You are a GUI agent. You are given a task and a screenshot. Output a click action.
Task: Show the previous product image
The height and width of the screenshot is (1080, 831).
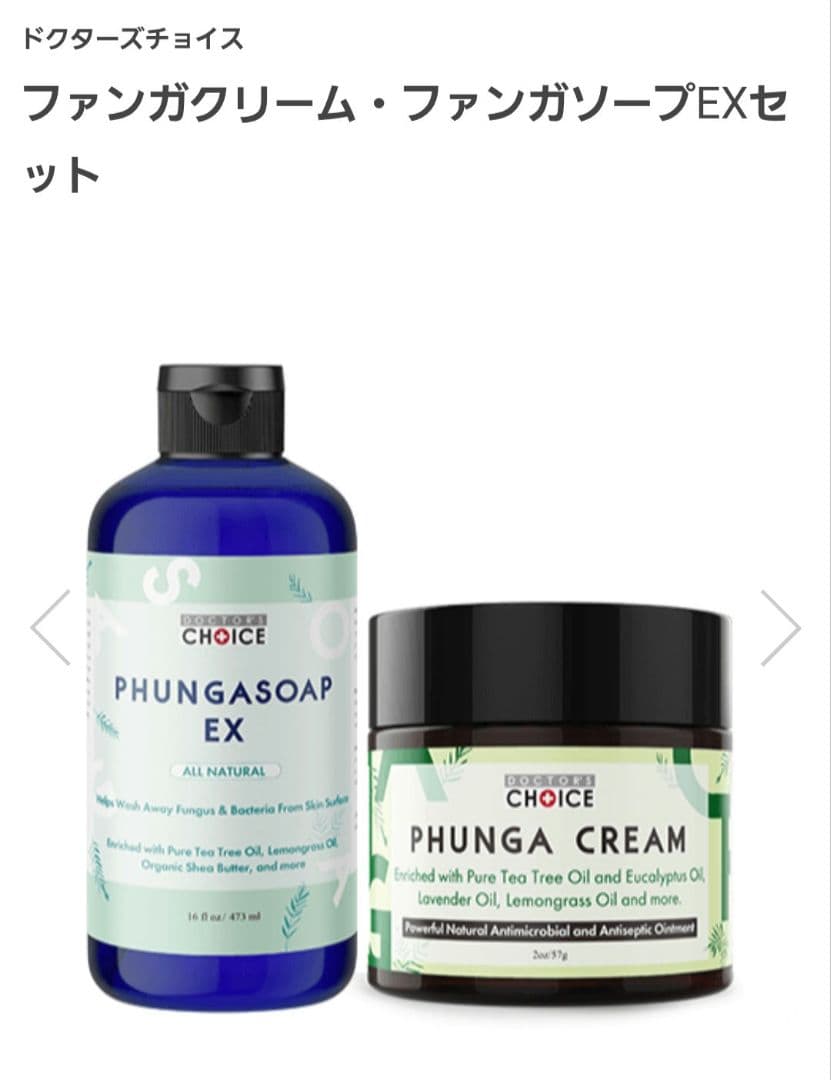click(51, 628)
